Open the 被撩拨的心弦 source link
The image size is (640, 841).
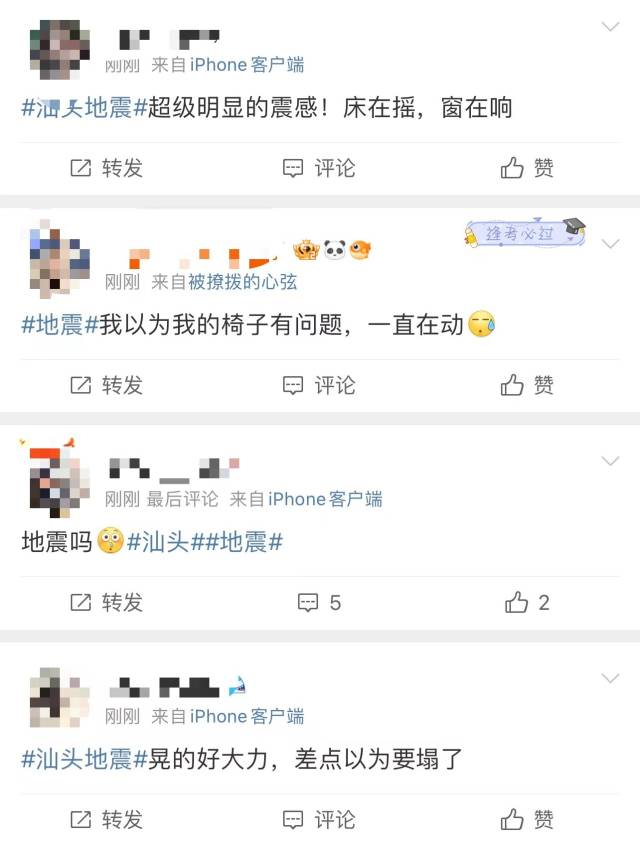[x=243, y=282]
